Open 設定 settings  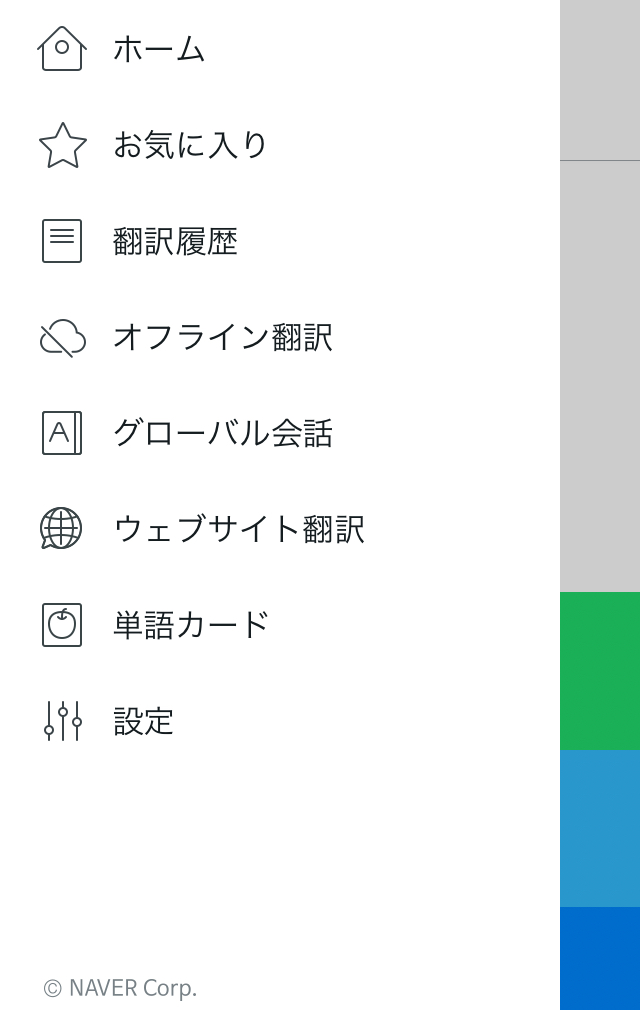144,721
